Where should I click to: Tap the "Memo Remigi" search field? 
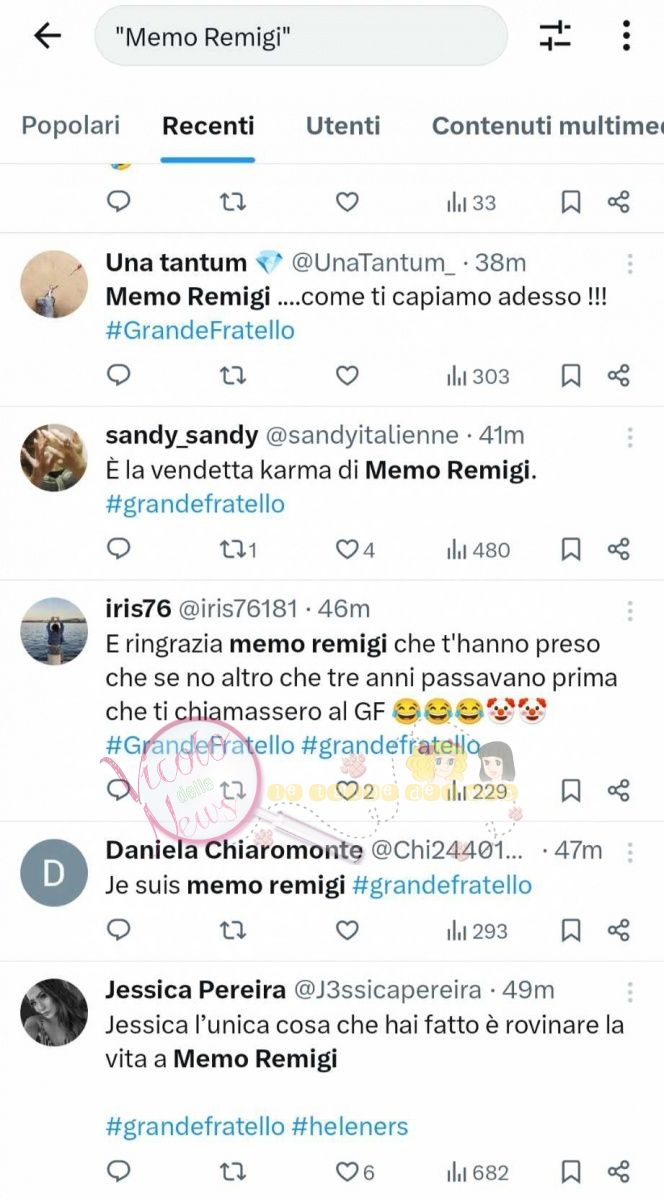(300, 37)
